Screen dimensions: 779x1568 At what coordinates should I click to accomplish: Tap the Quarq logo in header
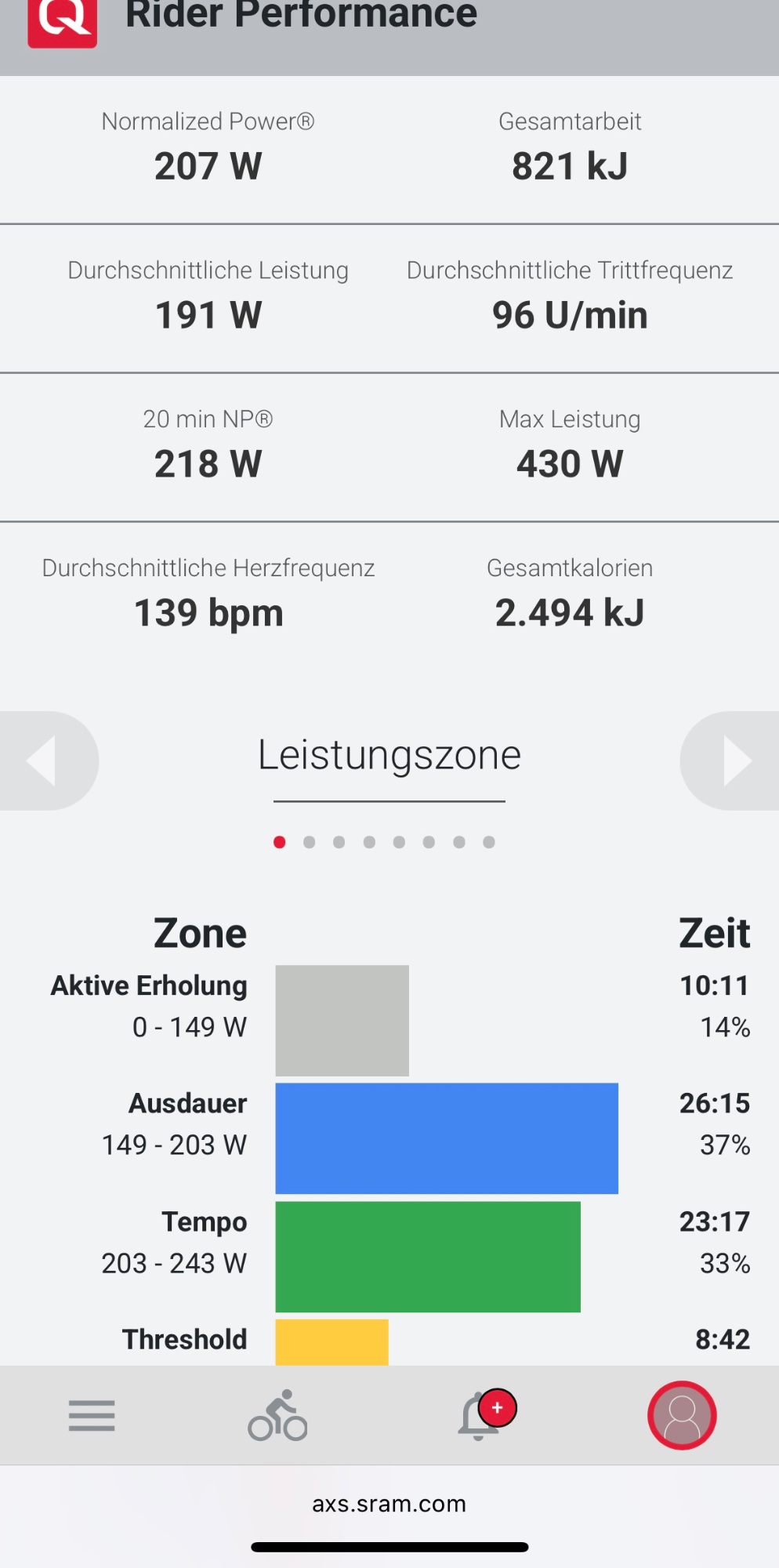click(x=63, y=22)
